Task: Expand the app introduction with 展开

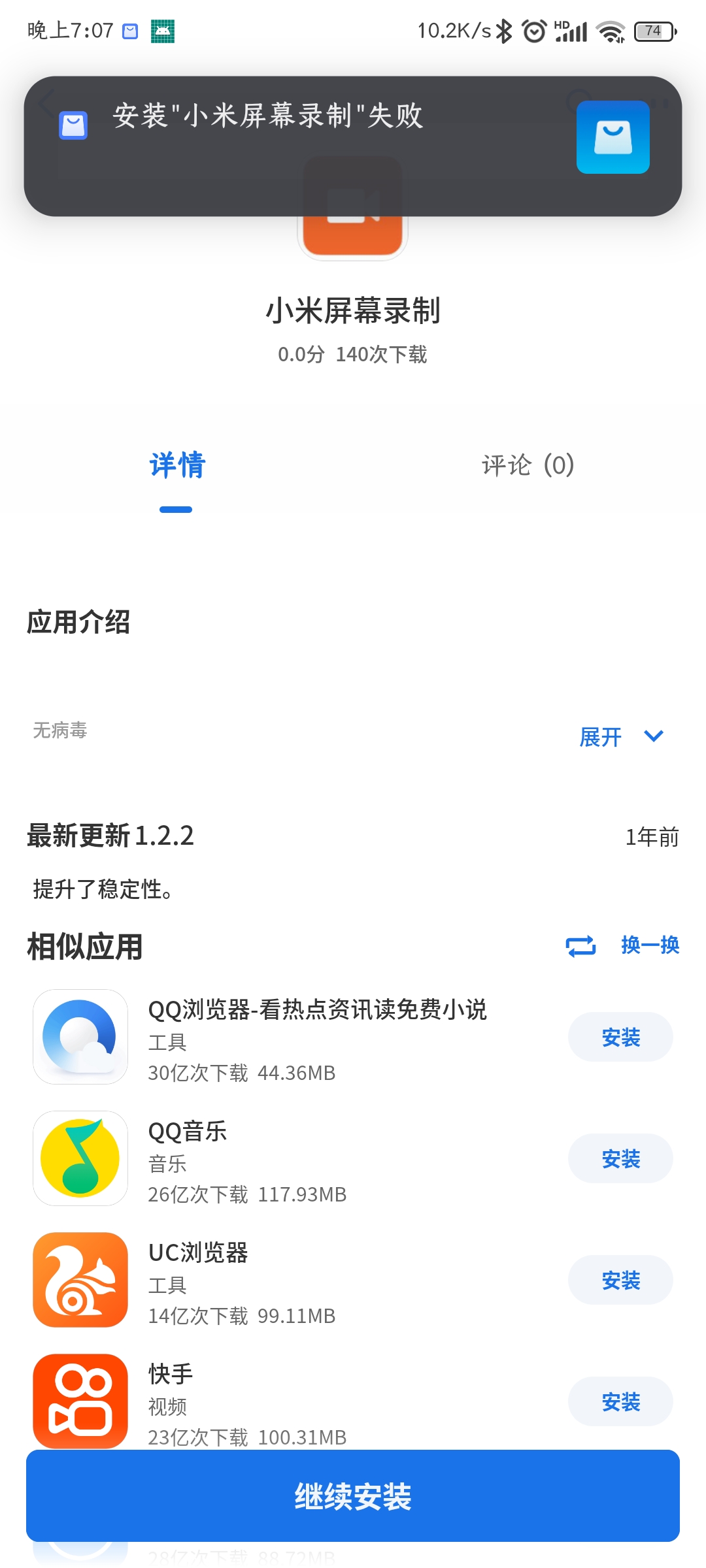Action: [620, 737]
